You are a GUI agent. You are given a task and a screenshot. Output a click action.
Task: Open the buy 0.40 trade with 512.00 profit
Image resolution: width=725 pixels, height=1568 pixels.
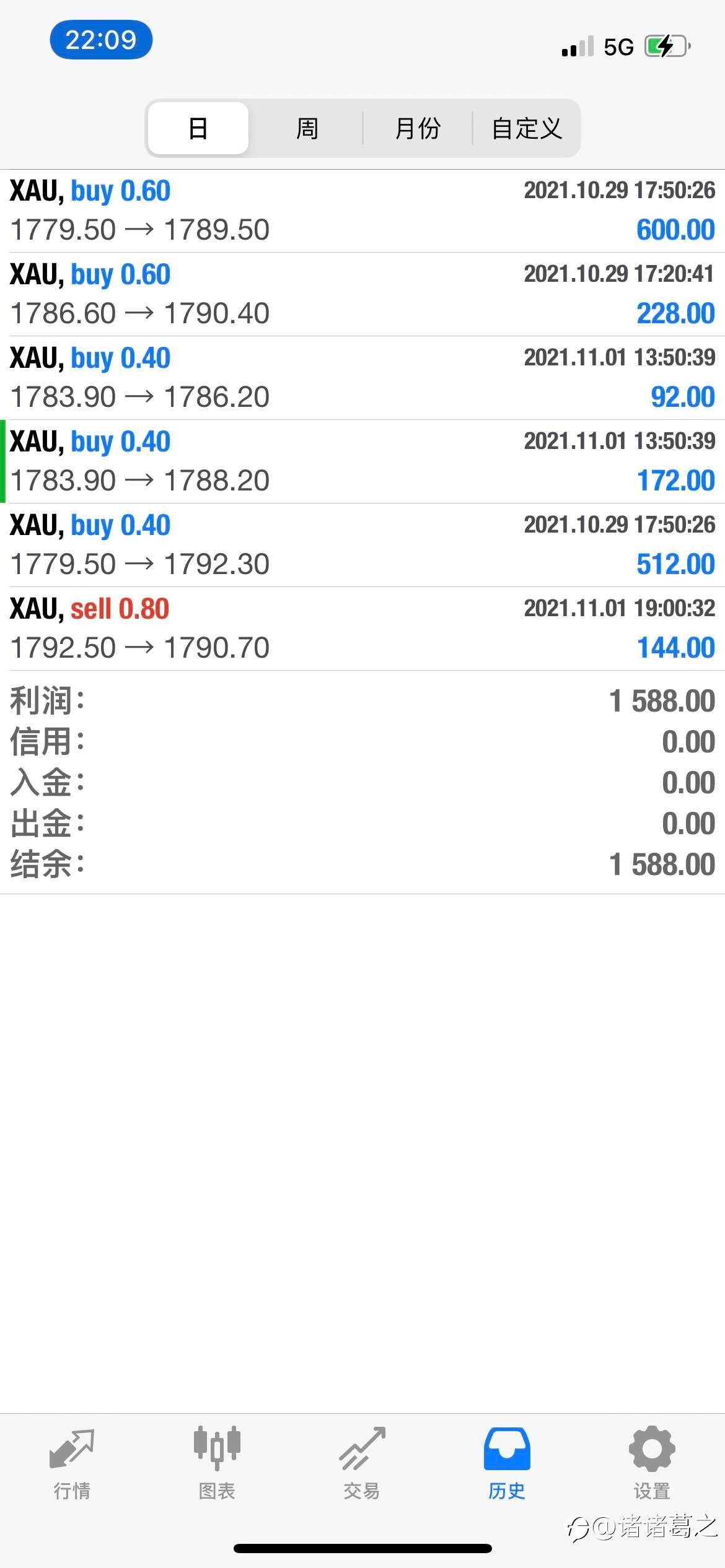click(362, 545)
